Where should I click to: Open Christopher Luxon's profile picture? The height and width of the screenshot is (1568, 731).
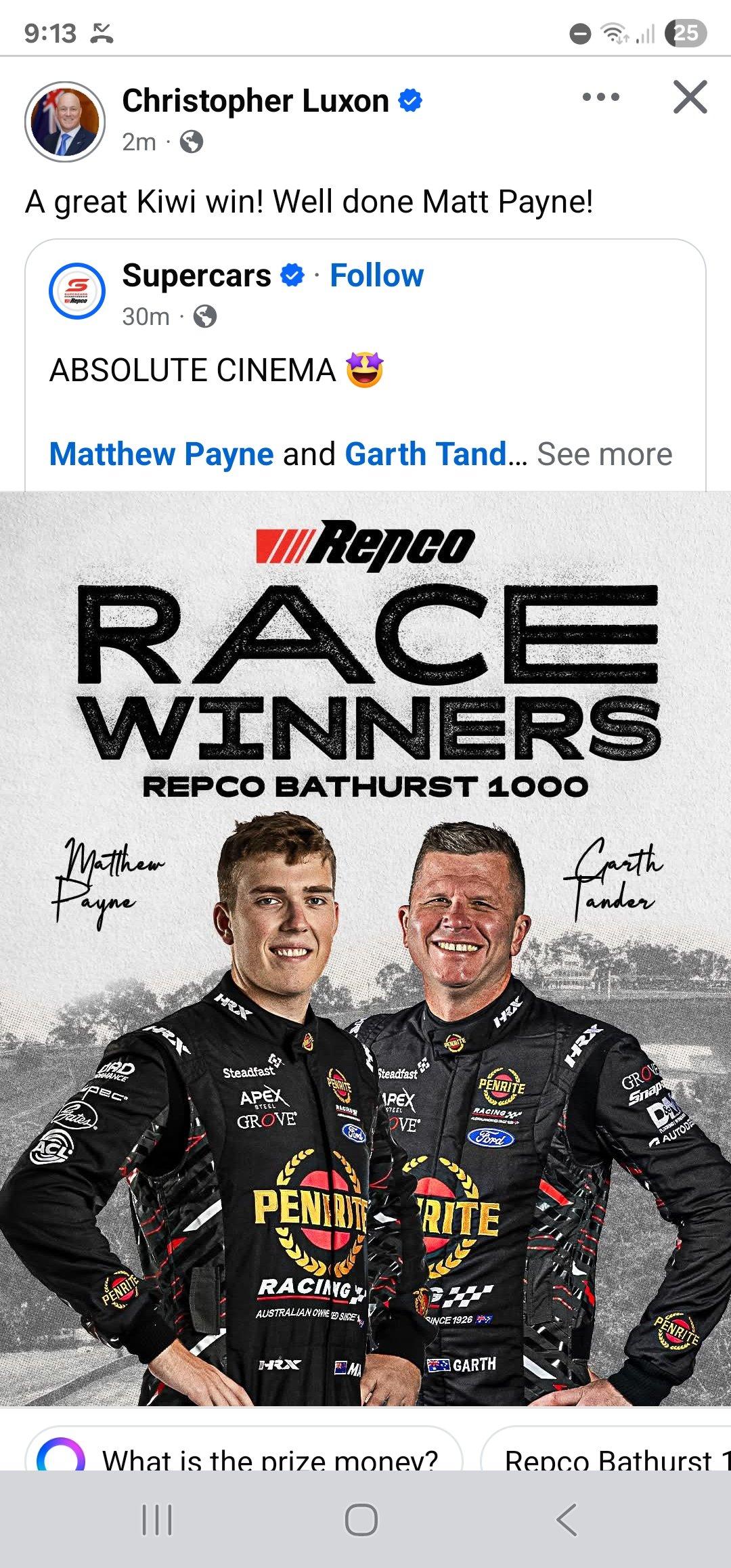65,122
